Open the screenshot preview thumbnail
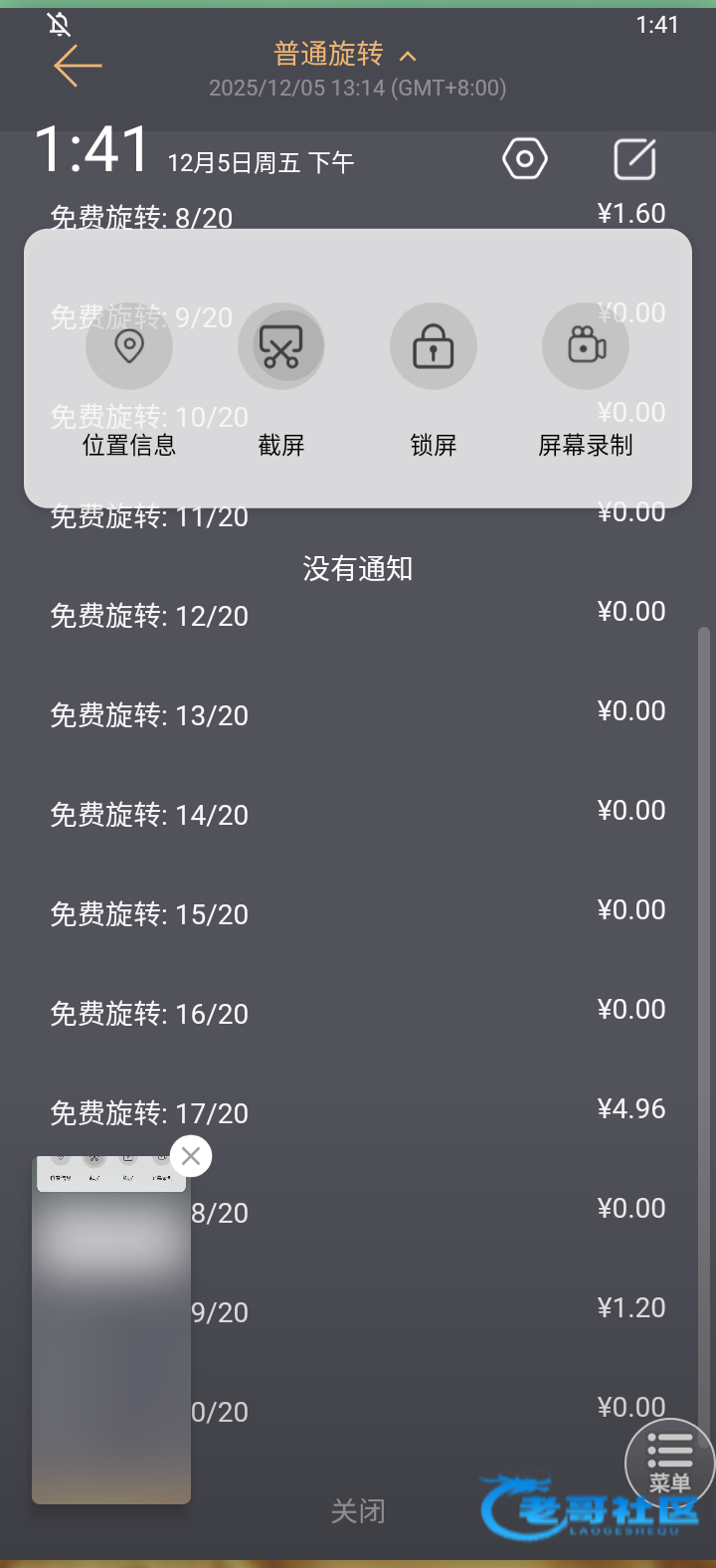Screen dimensions: 716x1568 [x=111, y=1333]
